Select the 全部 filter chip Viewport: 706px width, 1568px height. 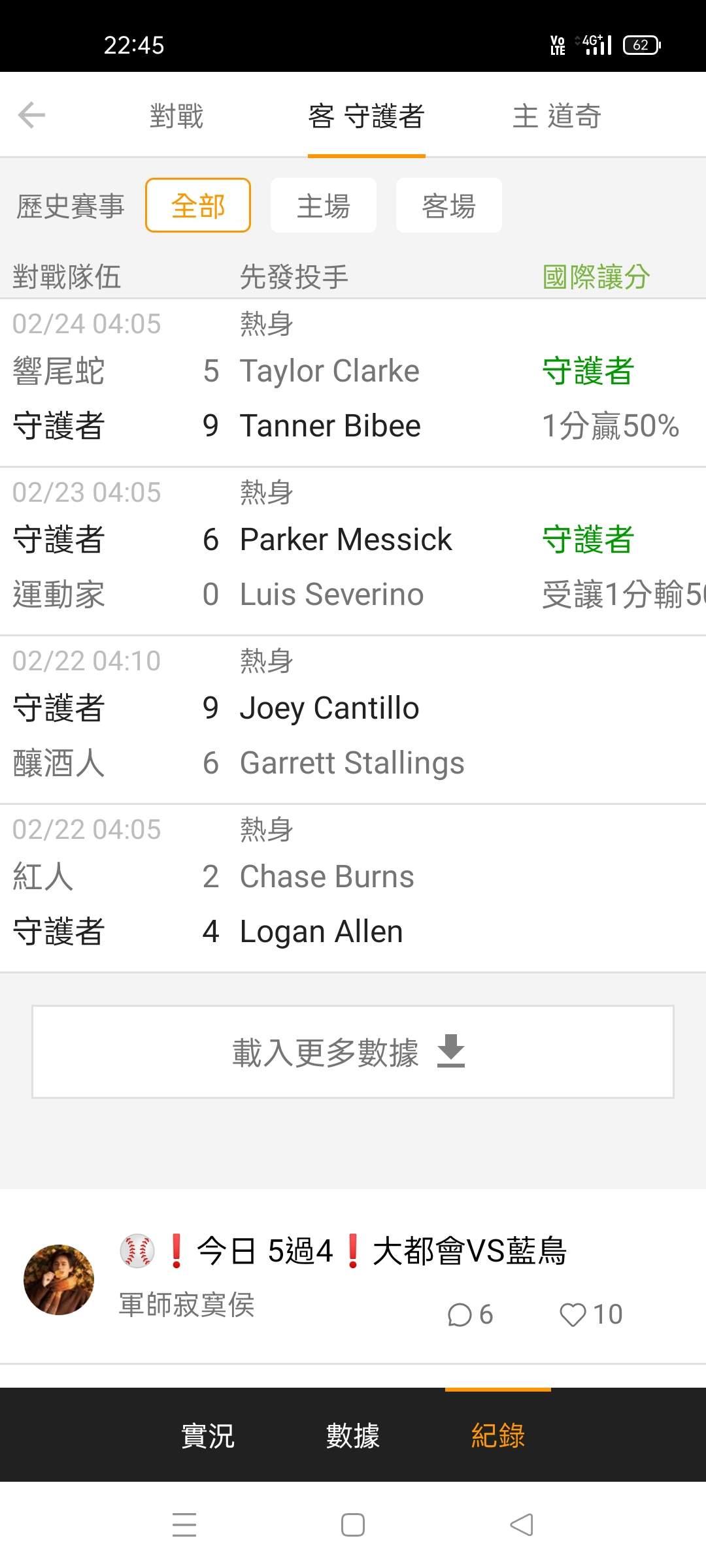[198, 206]
